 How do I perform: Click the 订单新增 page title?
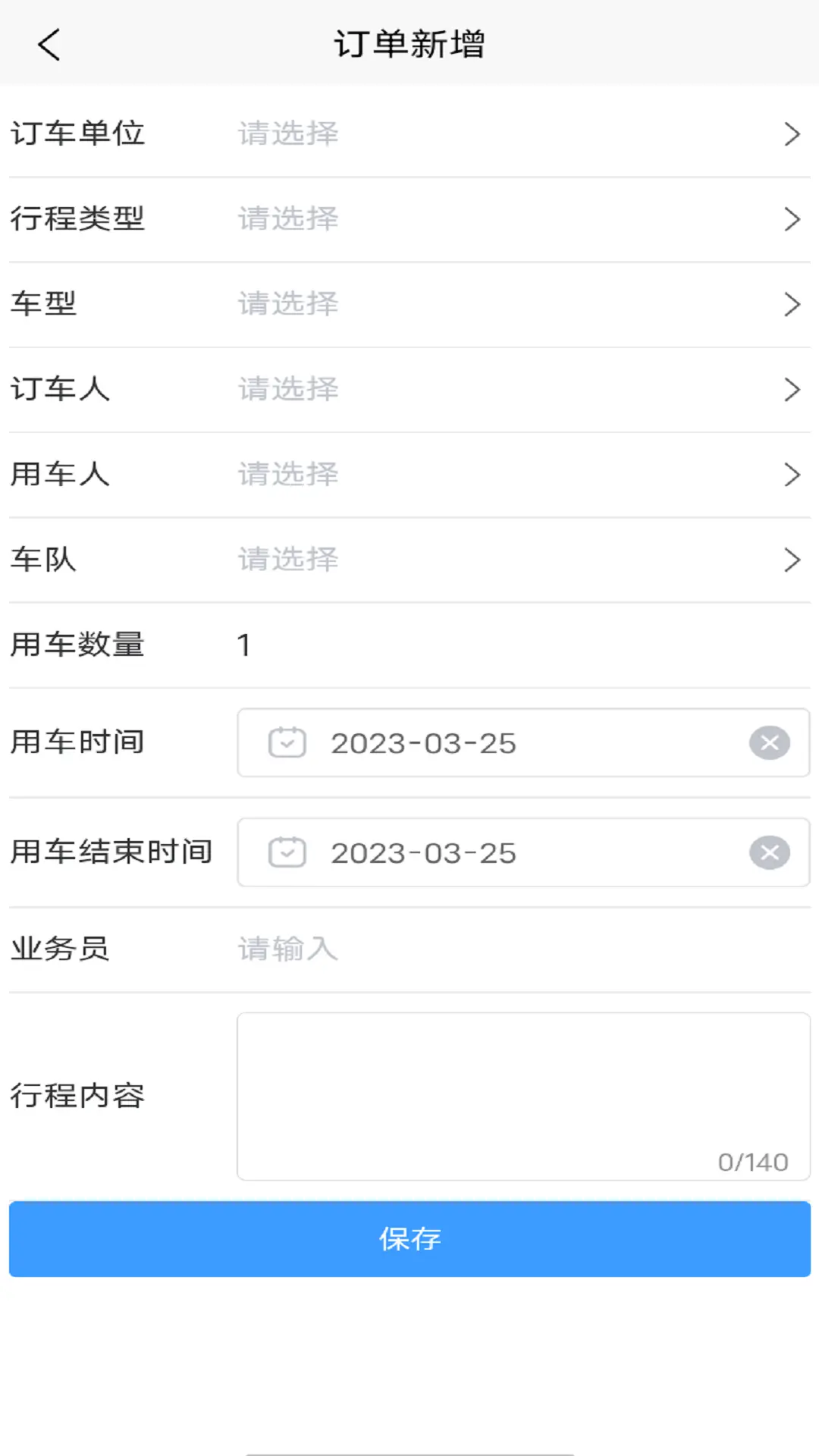[409, 44]
